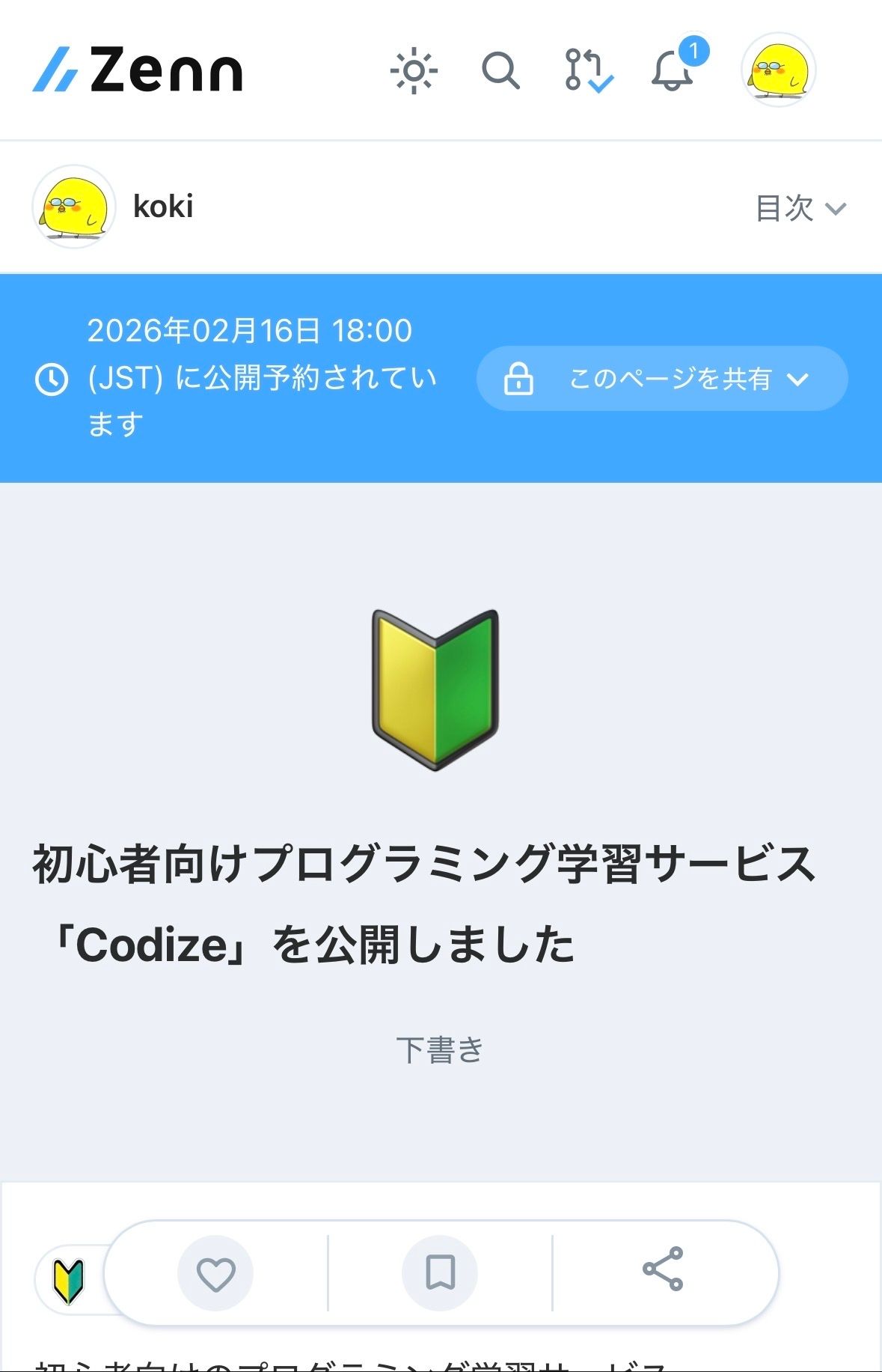
Task: Like this article with the heart
Action: coord(215,1273)
